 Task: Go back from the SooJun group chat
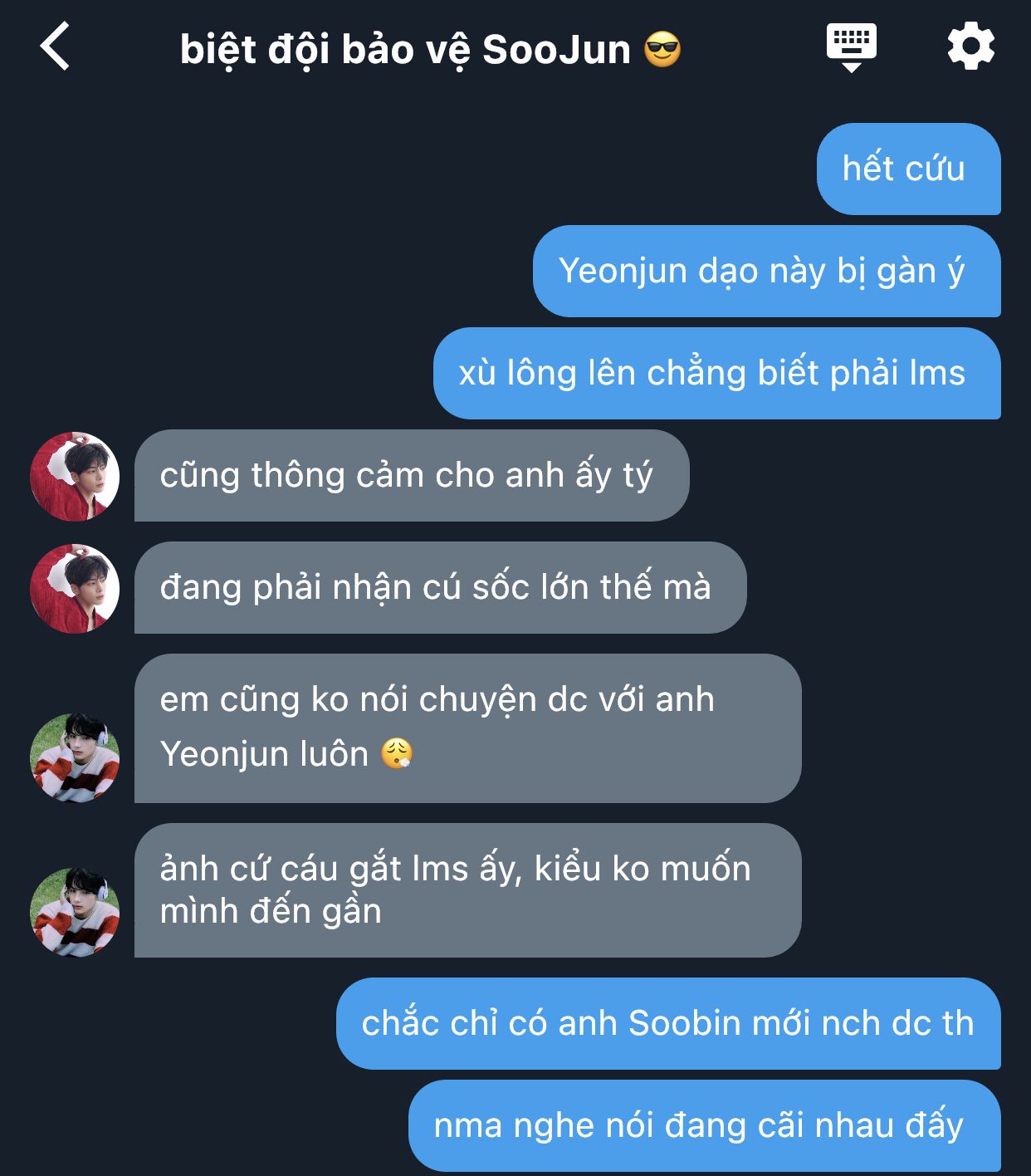(55, 47)
